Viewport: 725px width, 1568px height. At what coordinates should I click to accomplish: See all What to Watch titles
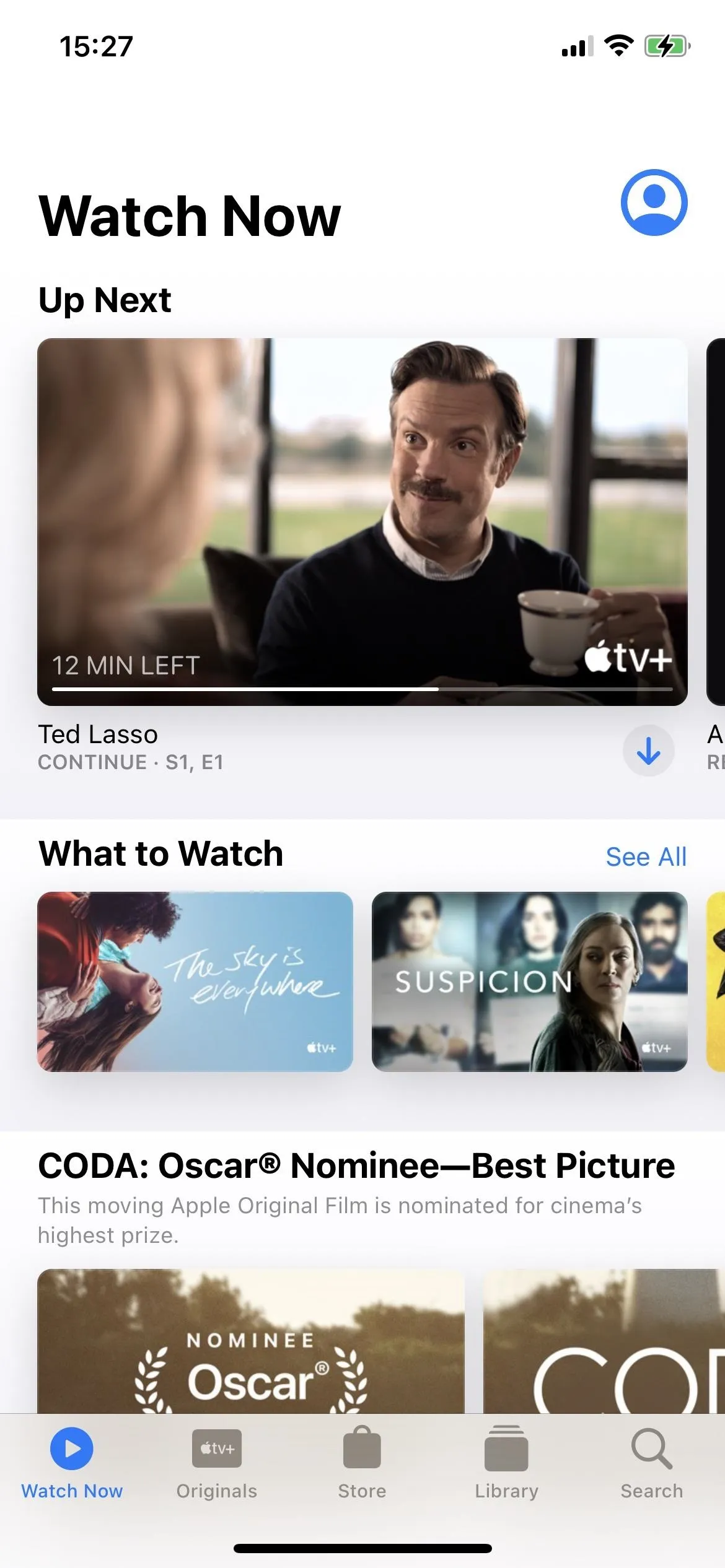[646, 857]
